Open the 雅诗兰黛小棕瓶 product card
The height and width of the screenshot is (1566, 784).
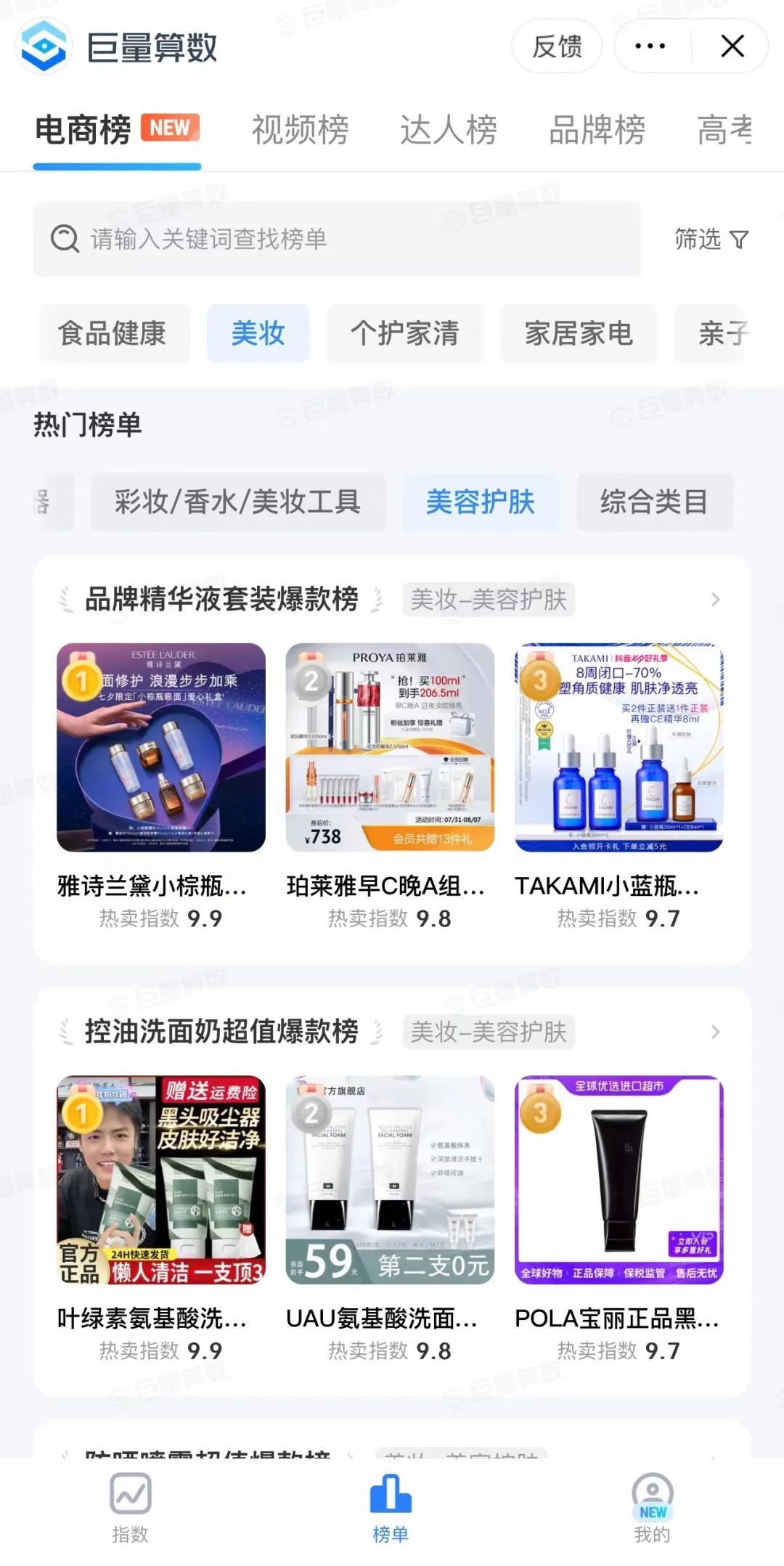[161, 786]
